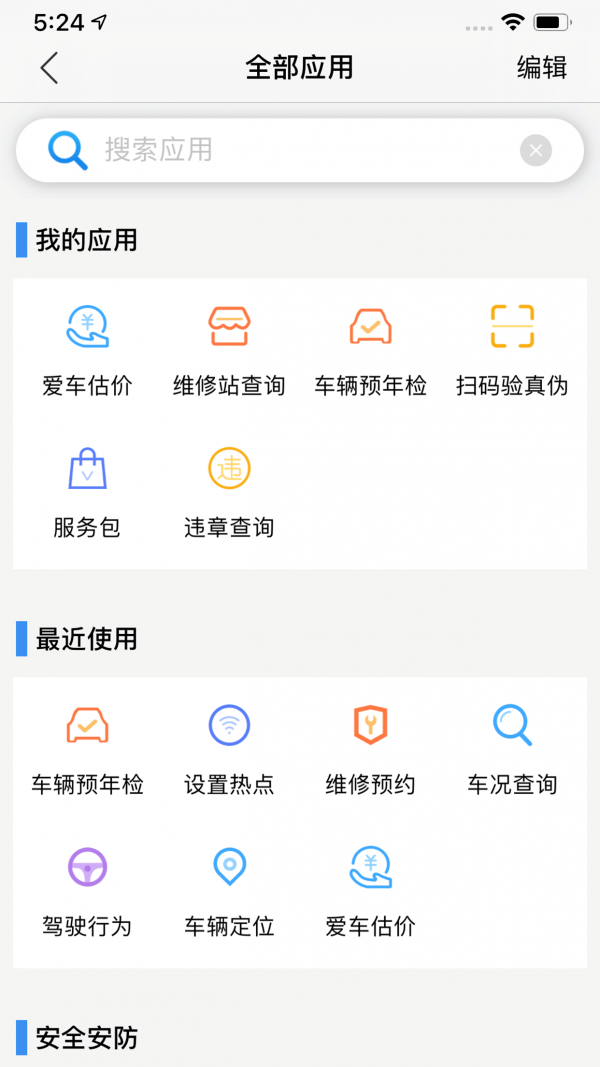Select 违章查询

click(x=229, y=491)
